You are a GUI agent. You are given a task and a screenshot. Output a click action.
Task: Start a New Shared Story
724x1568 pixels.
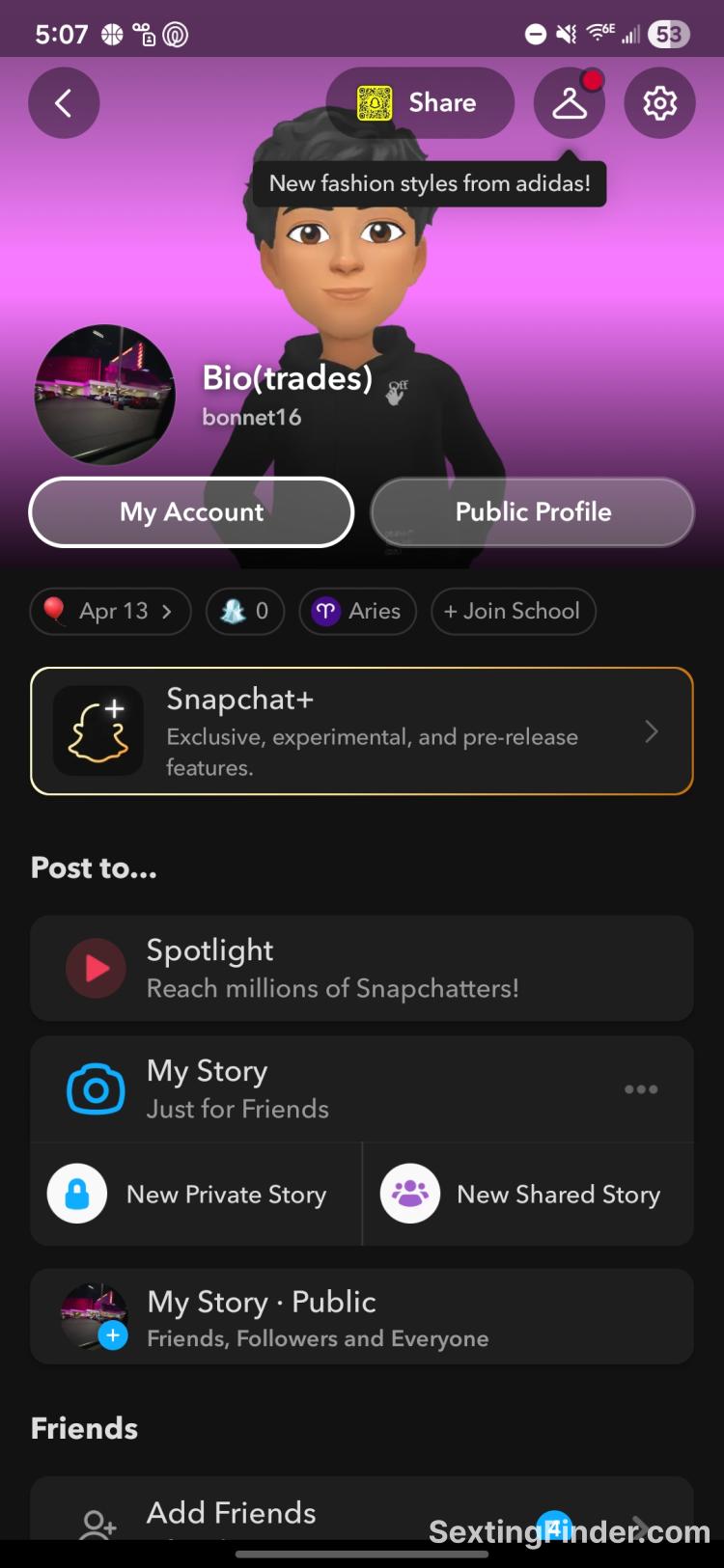coord(528,1195)
